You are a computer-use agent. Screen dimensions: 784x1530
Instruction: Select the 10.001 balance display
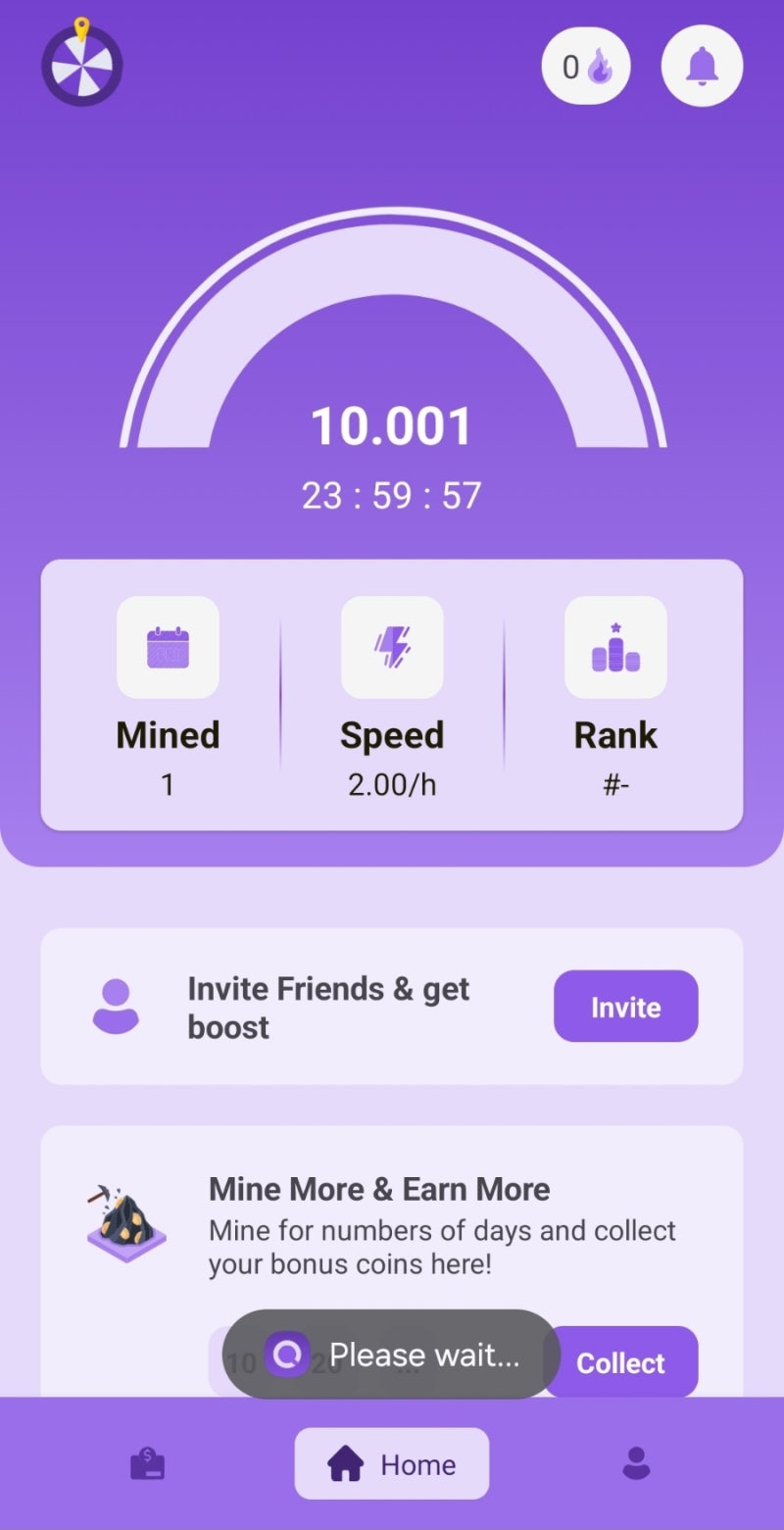pyautogui.click(x=392, y=423)
